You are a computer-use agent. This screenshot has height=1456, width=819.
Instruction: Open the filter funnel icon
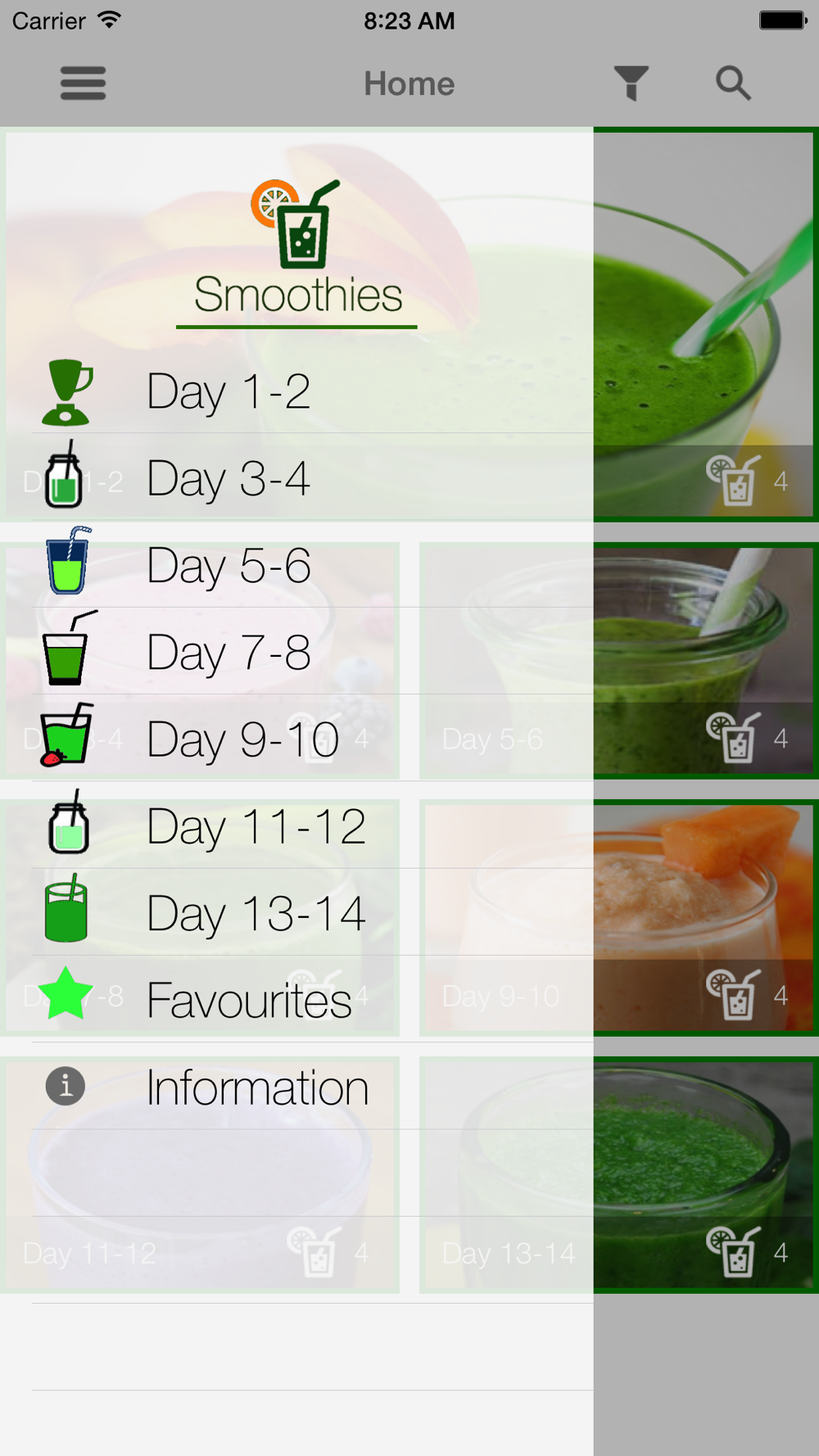(631, 84)
